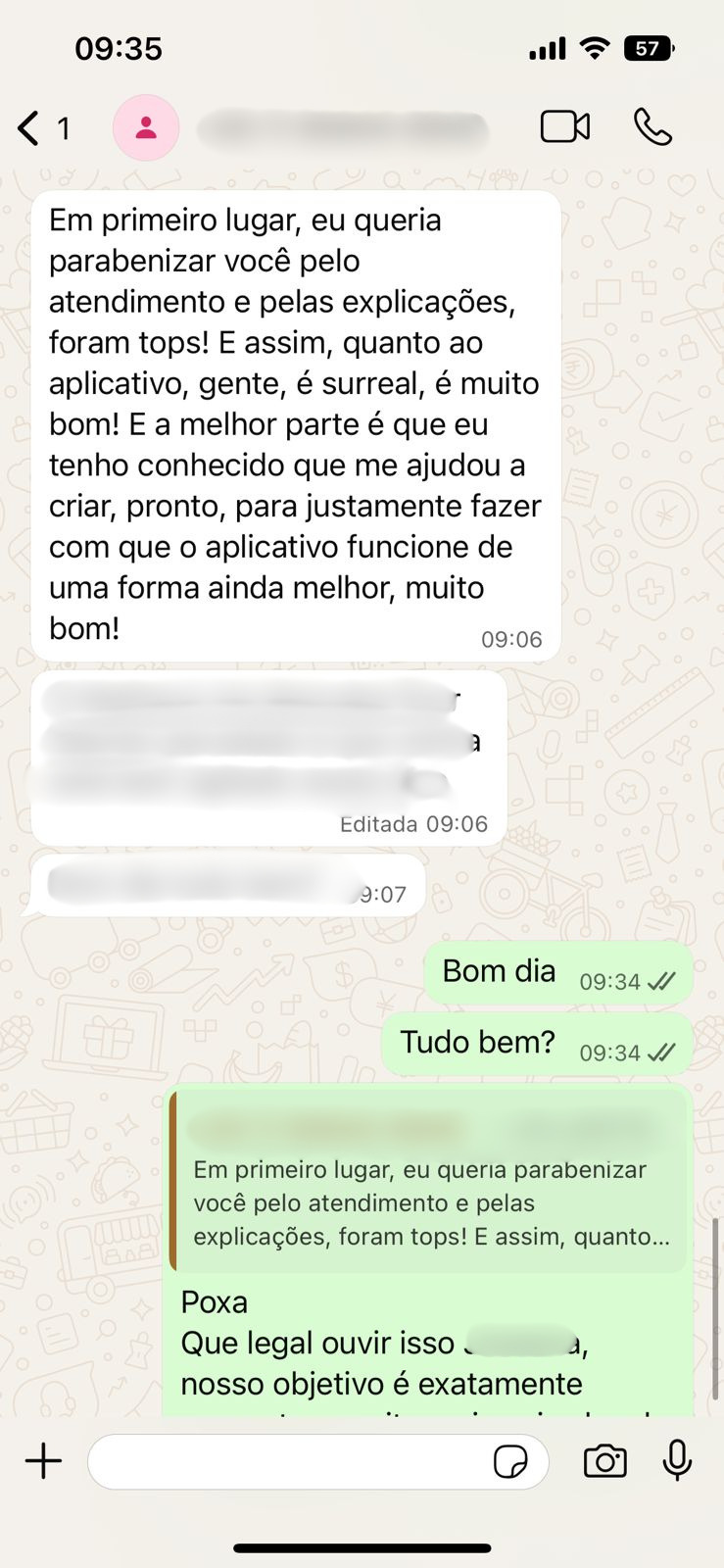Jump to the quoted message in the reply

click(429, 1184)
